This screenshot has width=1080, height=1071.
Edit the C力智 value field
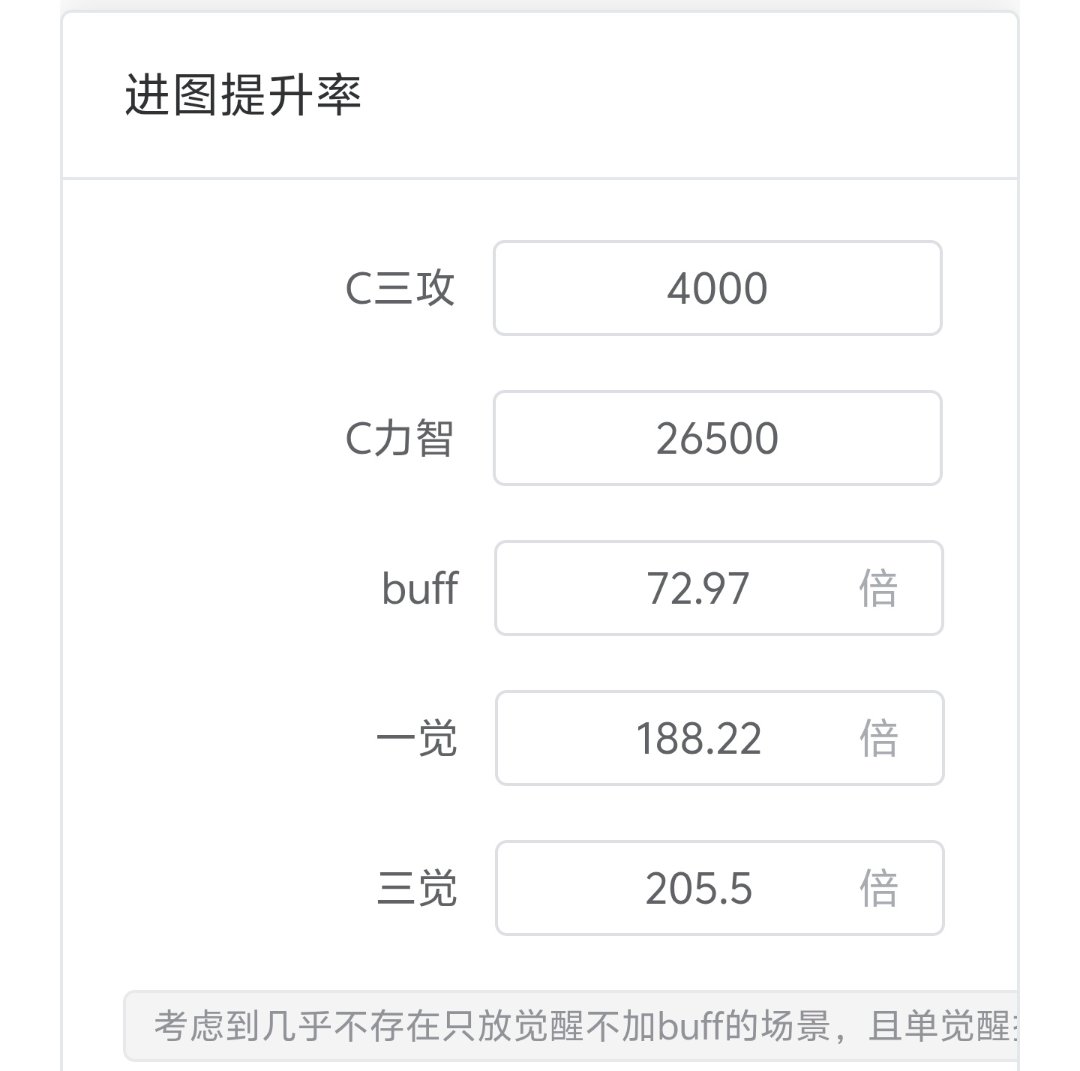click(x=717, y=438)
